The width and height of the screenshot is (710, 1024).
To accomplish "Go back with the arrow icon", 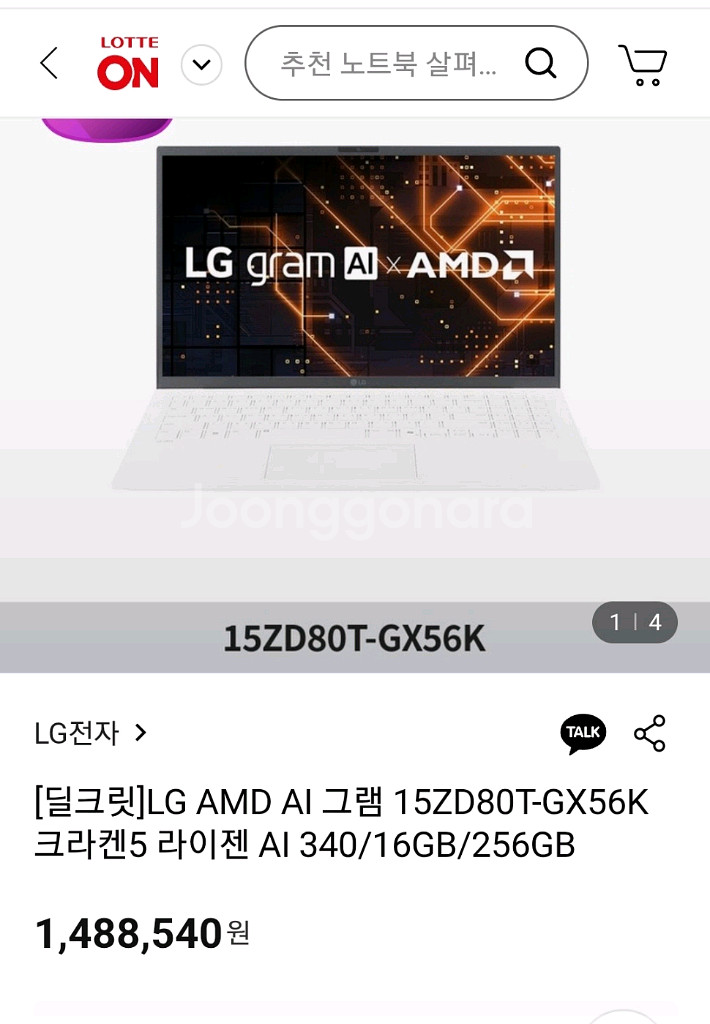I will tap(49, 64).
